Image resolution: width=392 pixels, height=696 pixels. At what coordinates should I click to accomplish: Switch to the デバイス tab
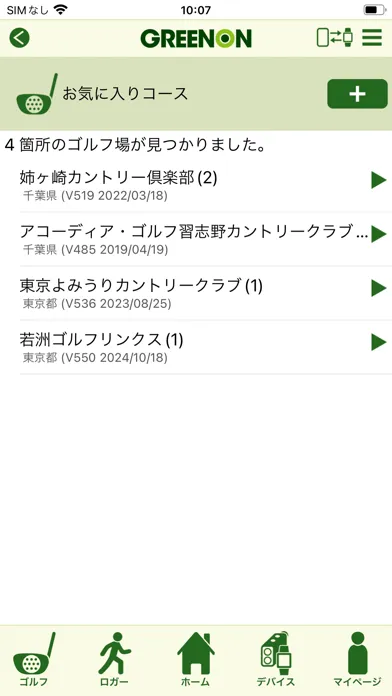pyautogui.click(x=275, y=660)
